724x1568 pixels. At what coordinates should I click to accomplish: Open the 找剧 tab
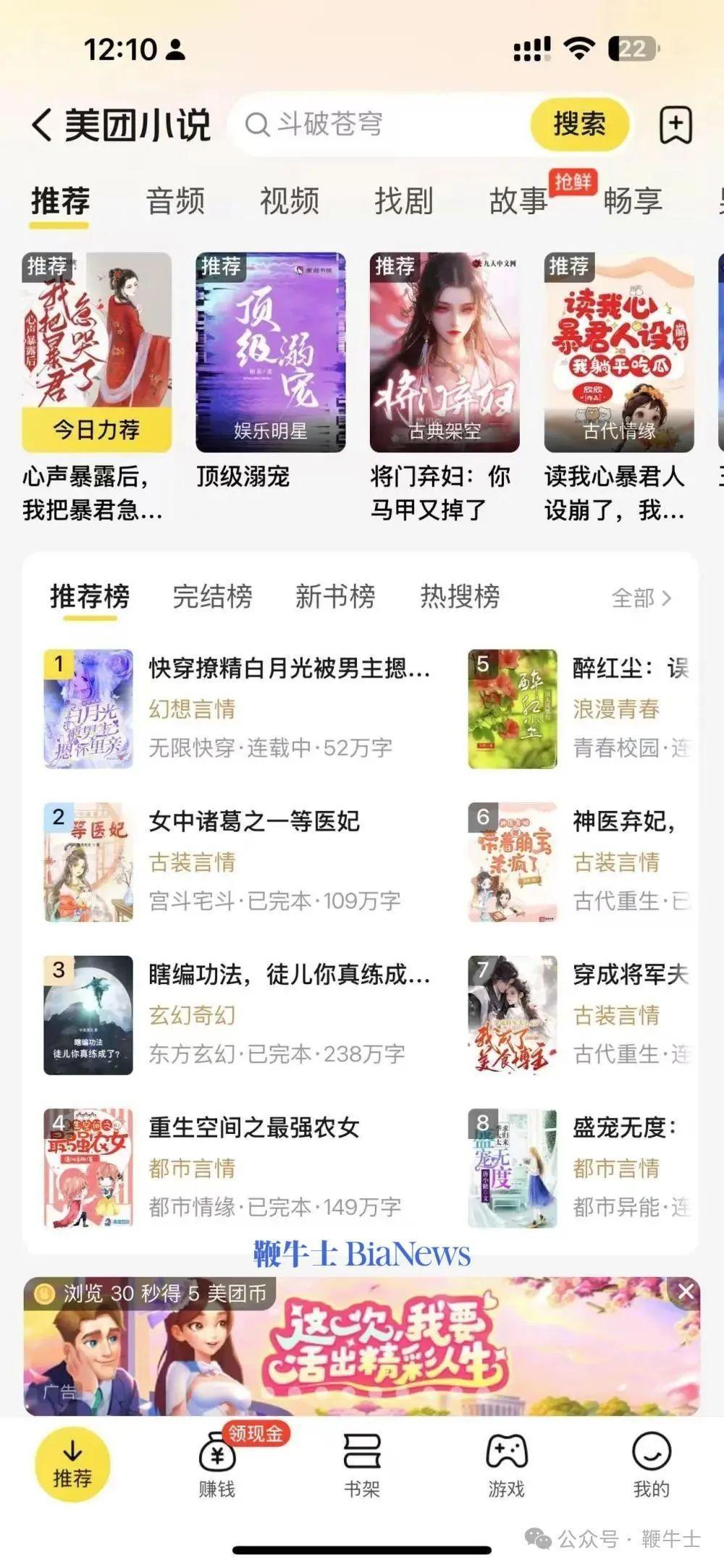coord(404,201)
